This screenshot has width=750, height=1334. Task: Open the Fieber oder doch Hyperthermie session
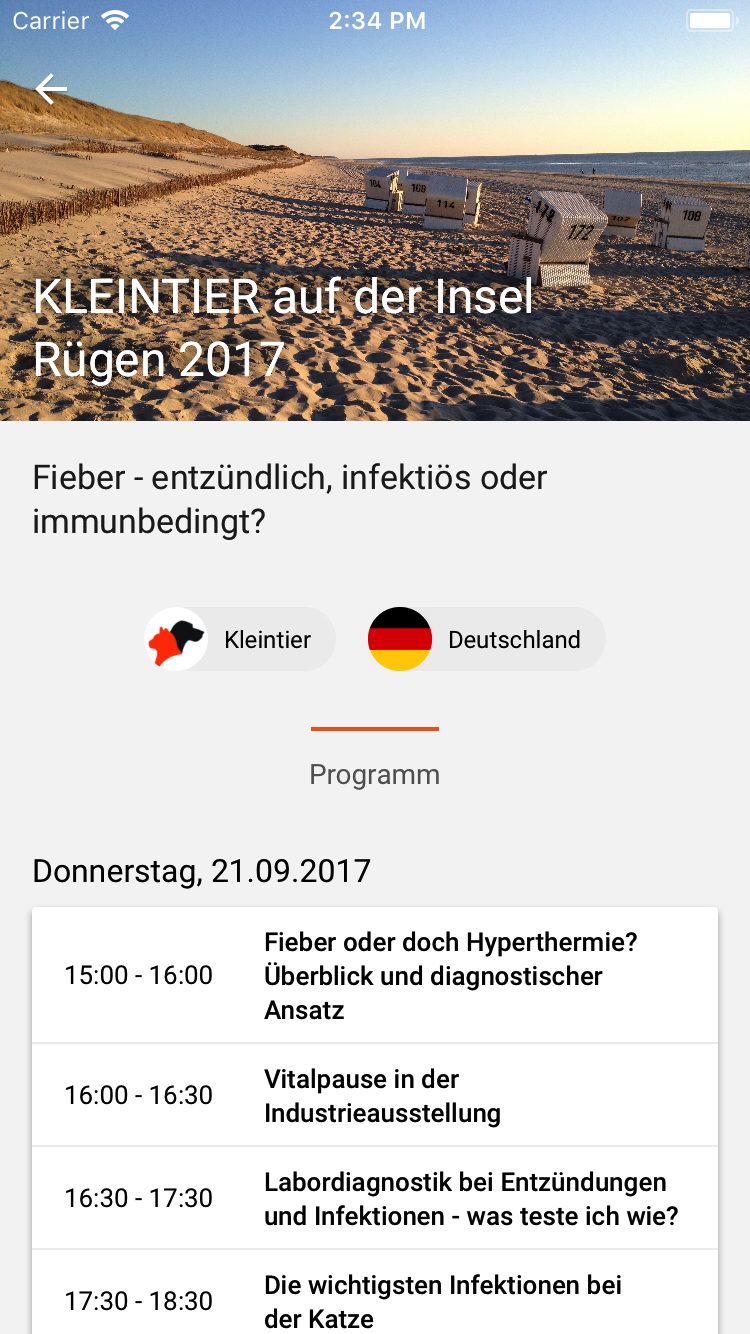click(x=375, y=976)
